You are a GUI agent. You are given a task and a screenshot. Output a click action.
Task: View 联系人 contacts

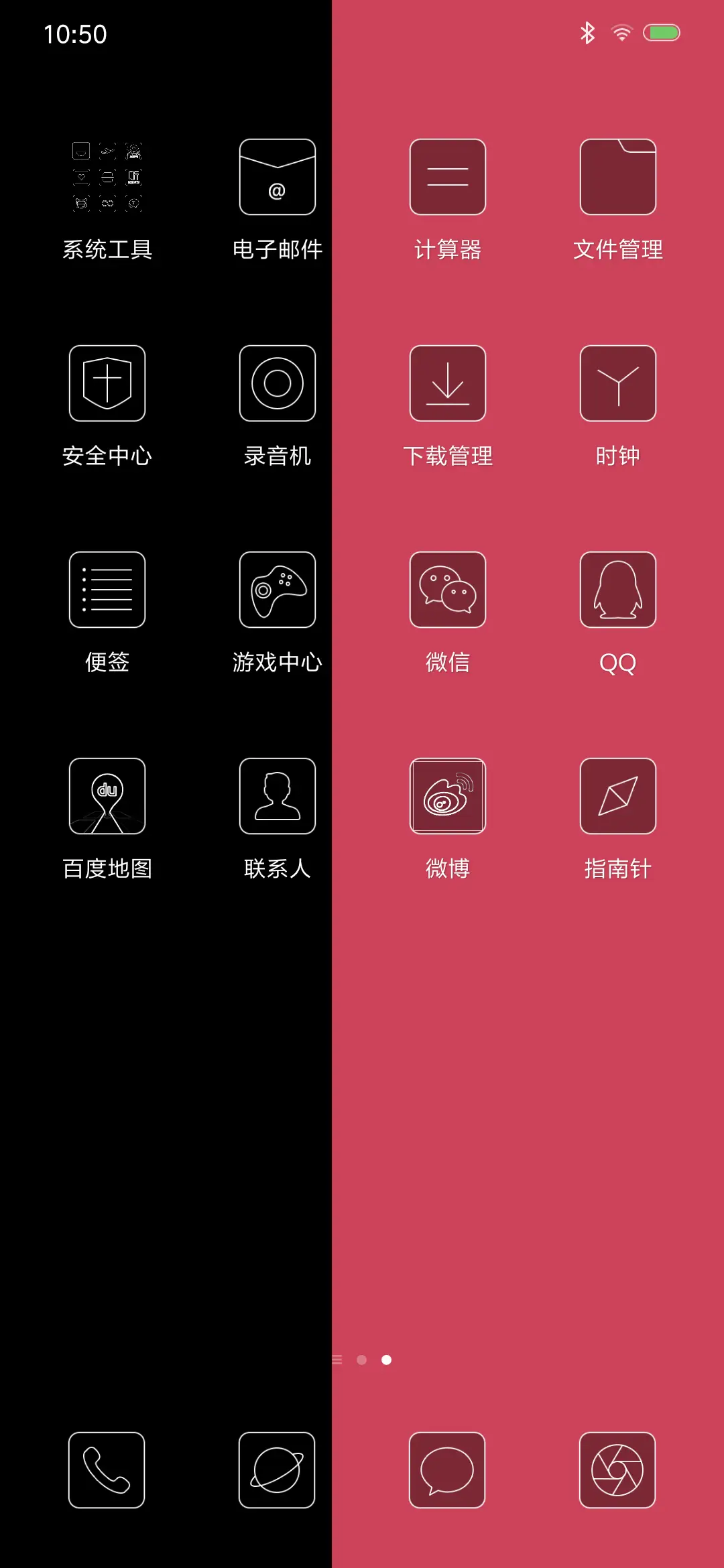coord(277,796)
